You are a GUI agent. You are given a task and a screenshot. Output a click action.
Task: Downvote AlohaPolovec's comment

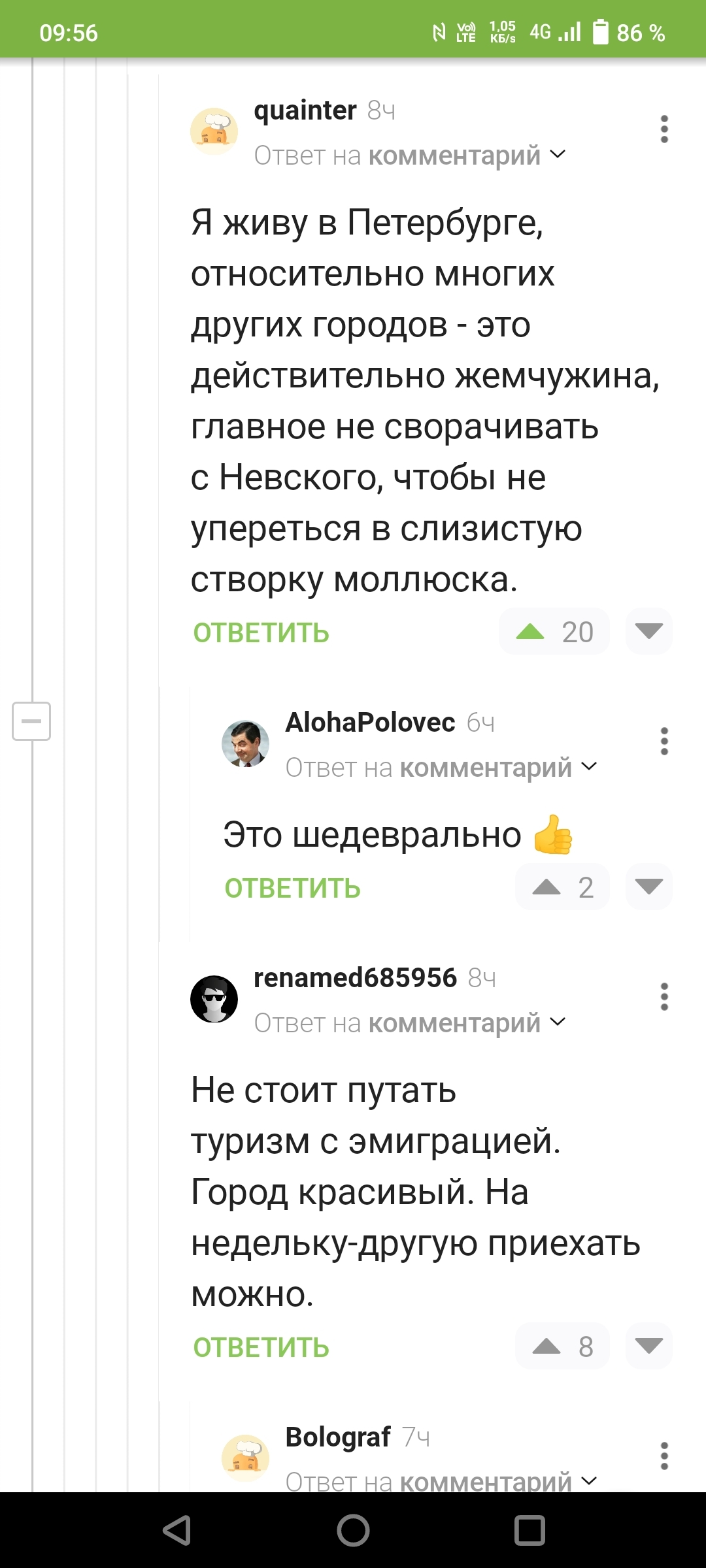[x=648, y=887]
